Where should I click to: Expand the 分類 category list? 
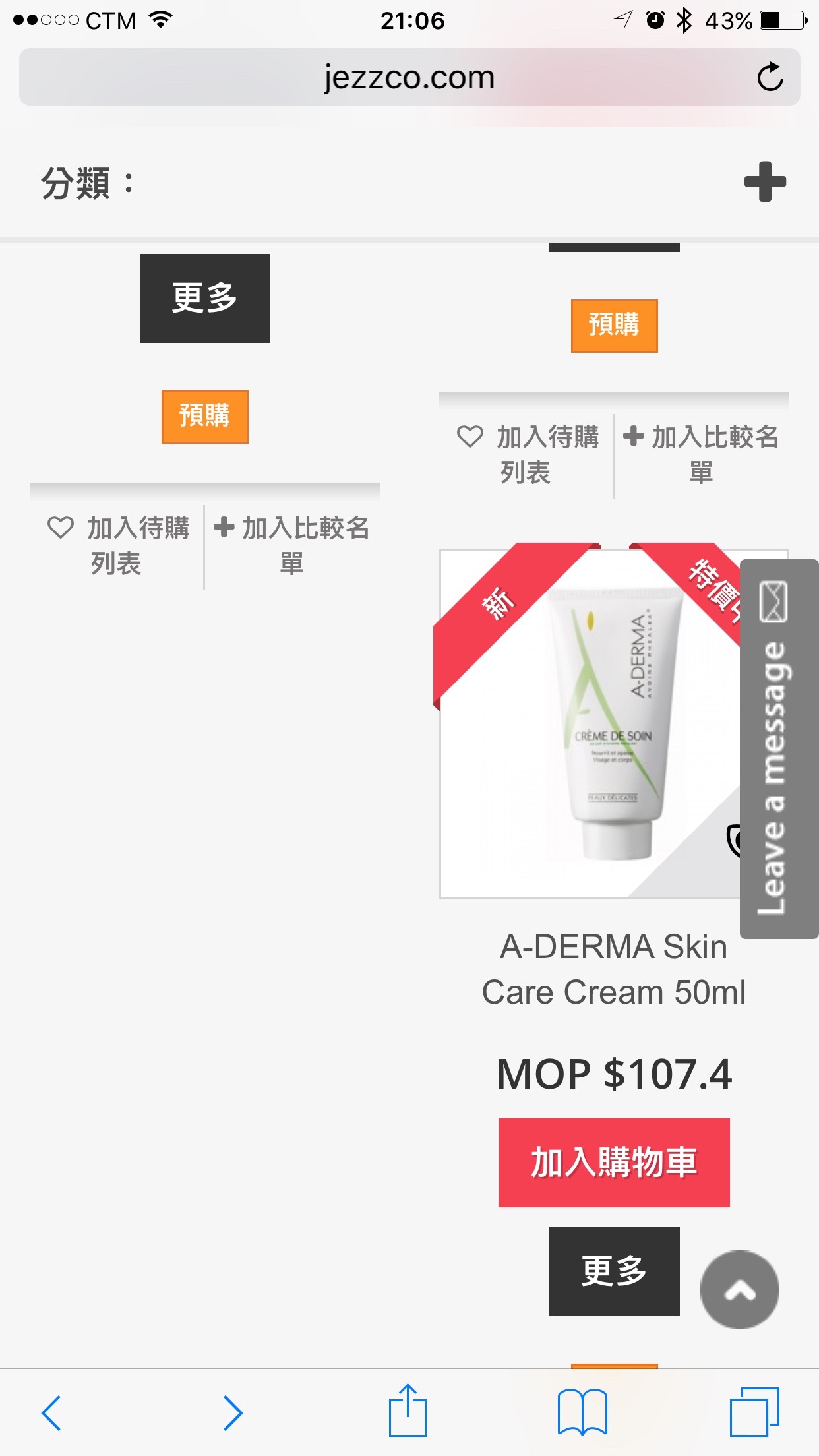[x=765, y=181]
